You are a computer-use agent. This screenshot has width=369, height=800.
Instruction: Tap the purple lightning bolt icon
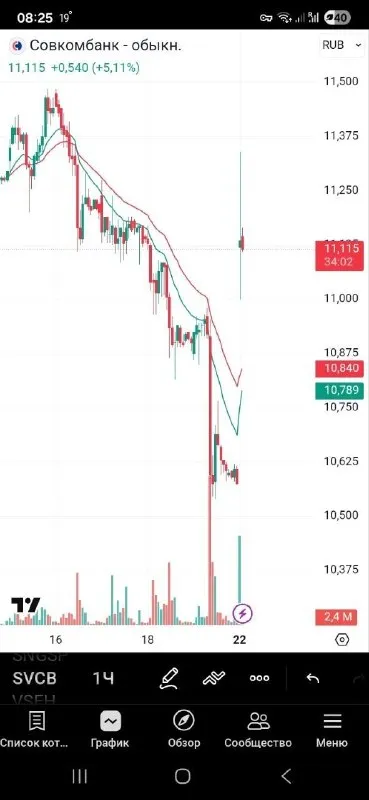click(242, 612)
